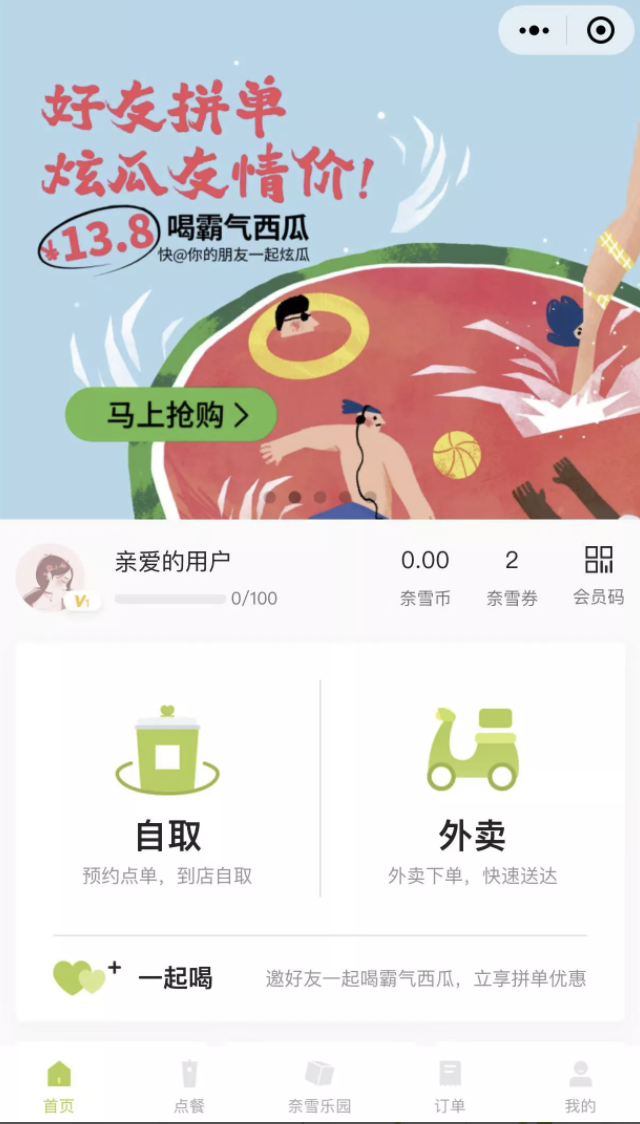Select 外卖 delivery ordering

472,790
